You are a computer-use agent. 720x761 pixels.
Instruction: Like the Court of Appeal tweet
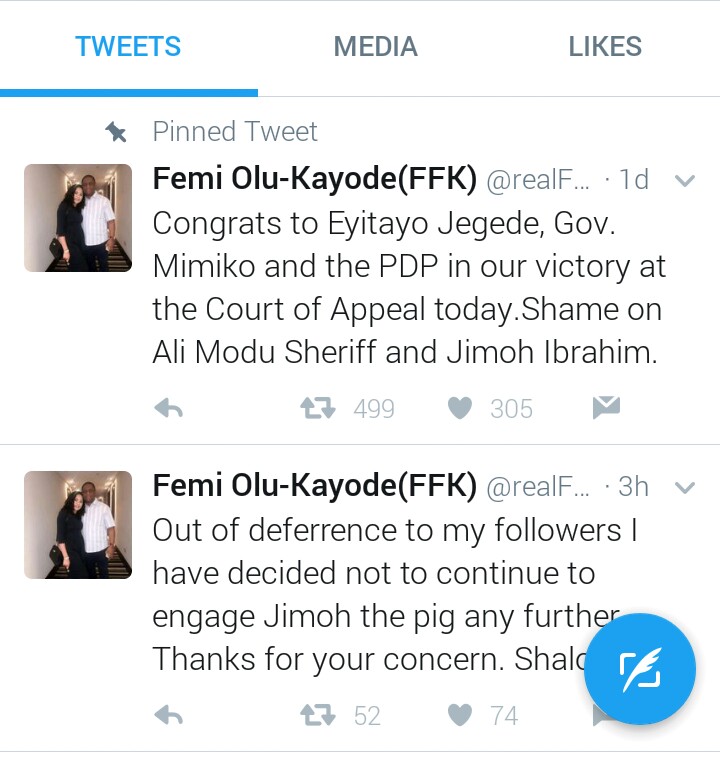(459, 408)
